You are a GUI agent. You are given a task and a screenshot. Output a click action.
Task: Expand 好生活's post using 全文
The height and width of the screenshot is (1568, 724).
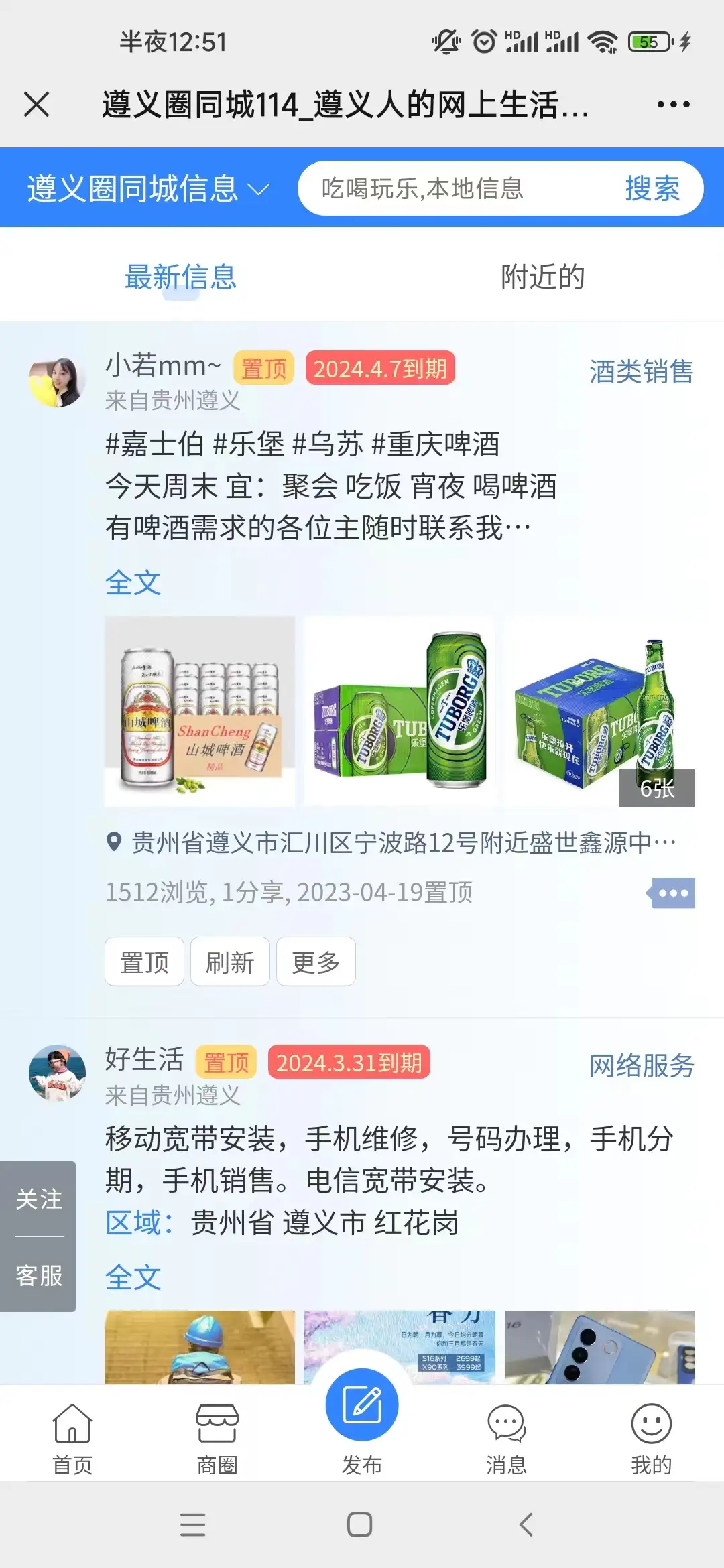point(131,1277)
